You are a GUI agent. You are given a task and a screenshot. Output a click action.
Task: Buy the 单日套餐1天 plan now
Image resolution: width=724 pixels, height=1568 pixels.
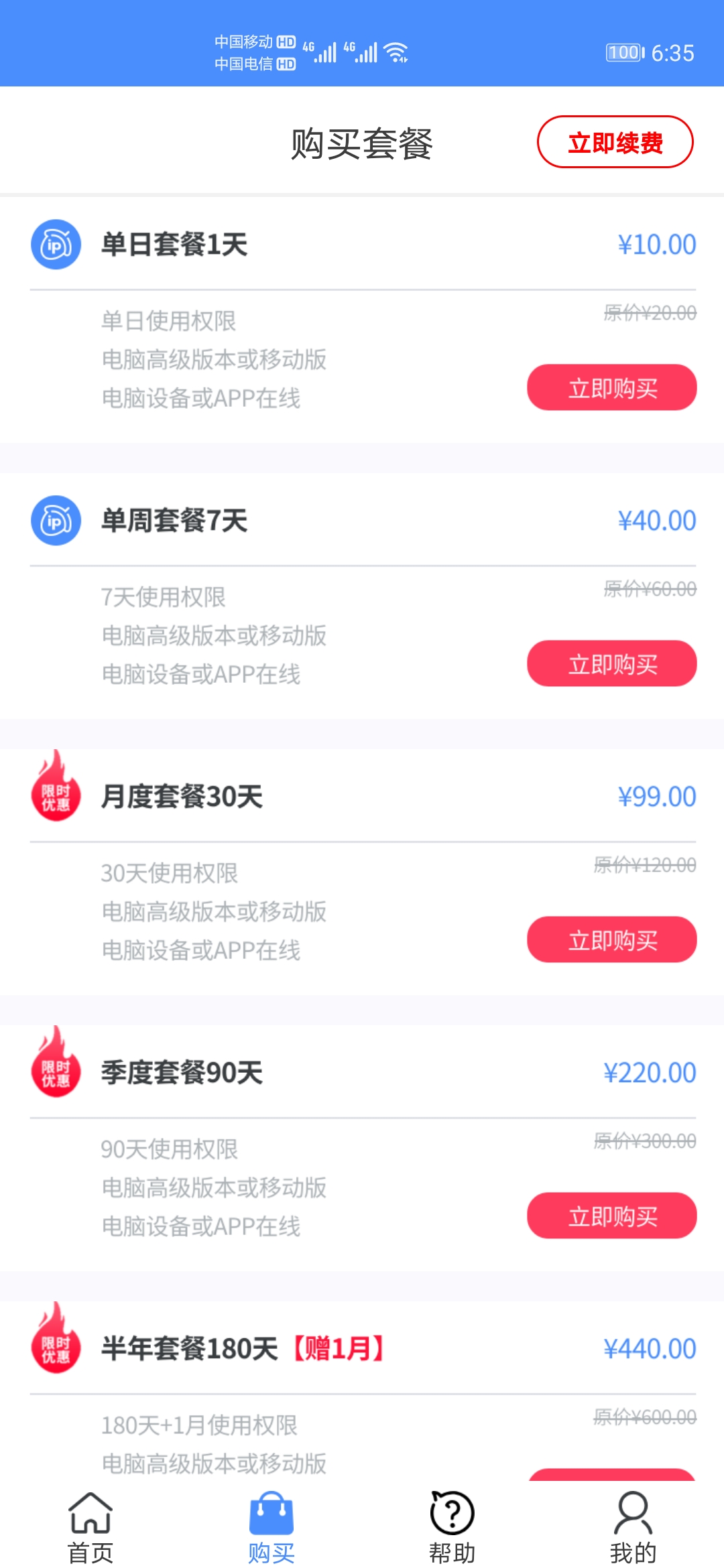(x=611, y=388)
